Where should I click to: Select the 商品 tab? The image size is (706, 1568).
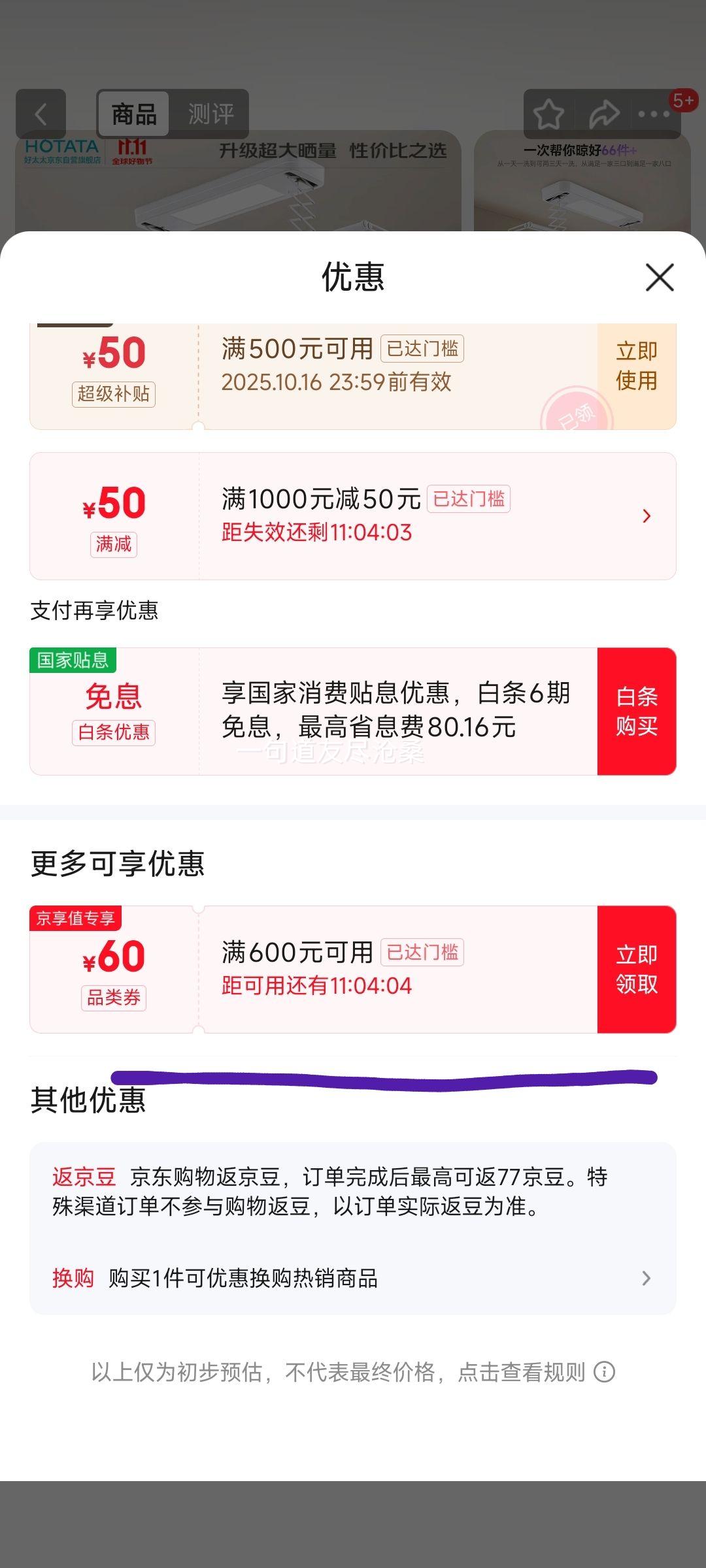click(134, 114)
